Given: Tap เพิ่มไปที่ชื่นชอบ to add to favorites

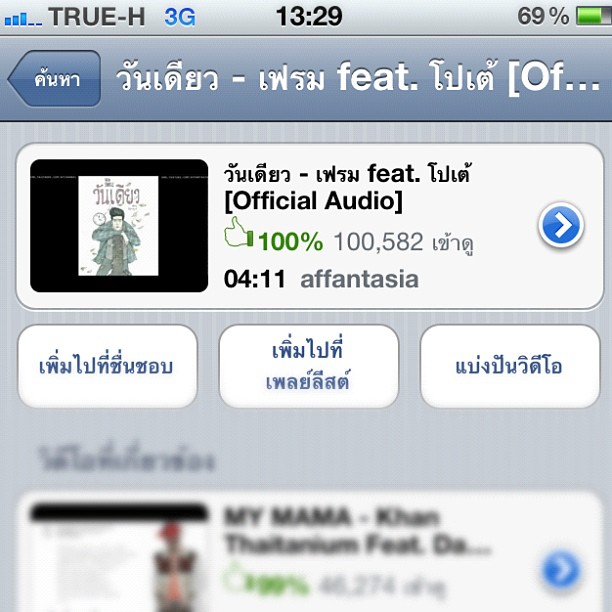Looking at the screenshot, I should (x=107, y=366).
